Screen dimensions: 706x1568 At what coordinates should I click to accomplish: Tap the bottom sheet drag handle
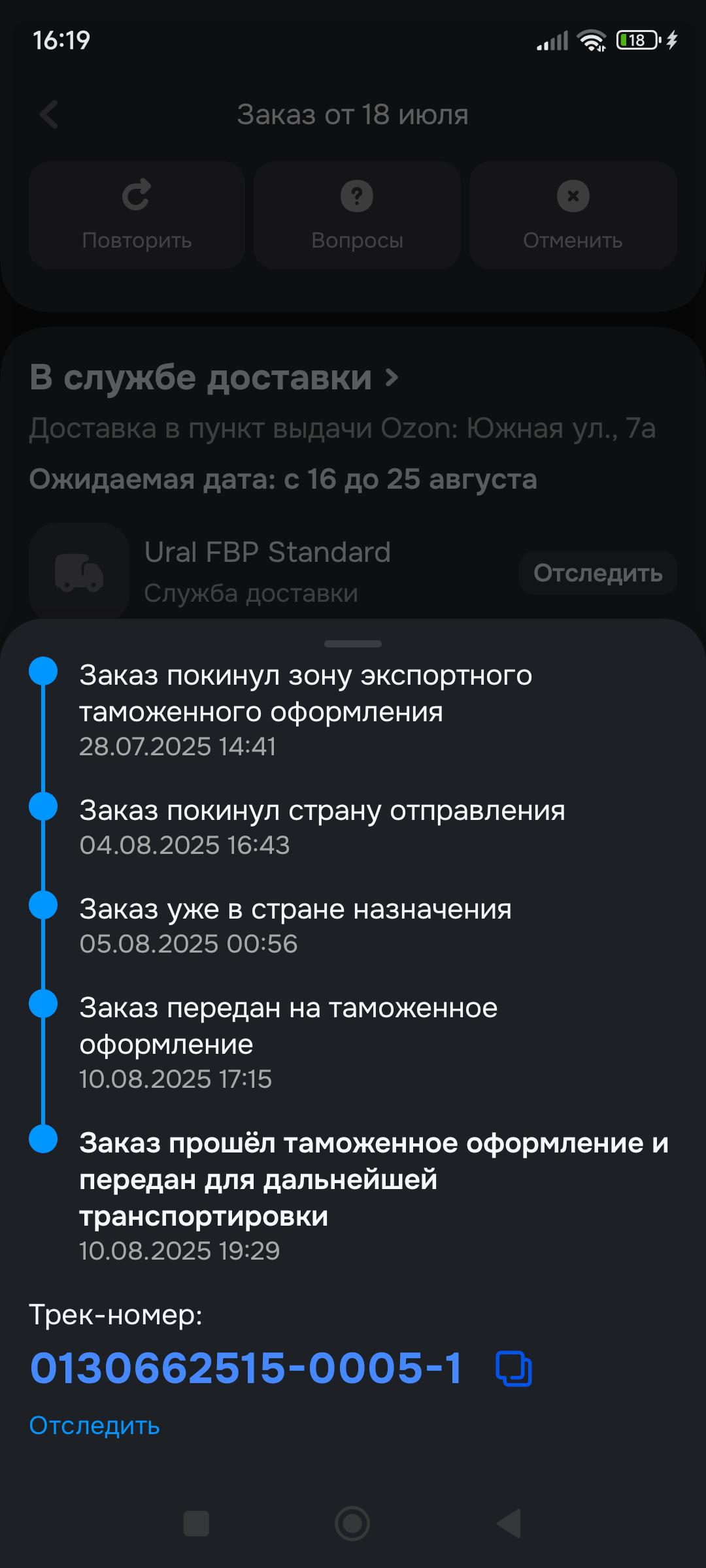click(x=353, y=644)
